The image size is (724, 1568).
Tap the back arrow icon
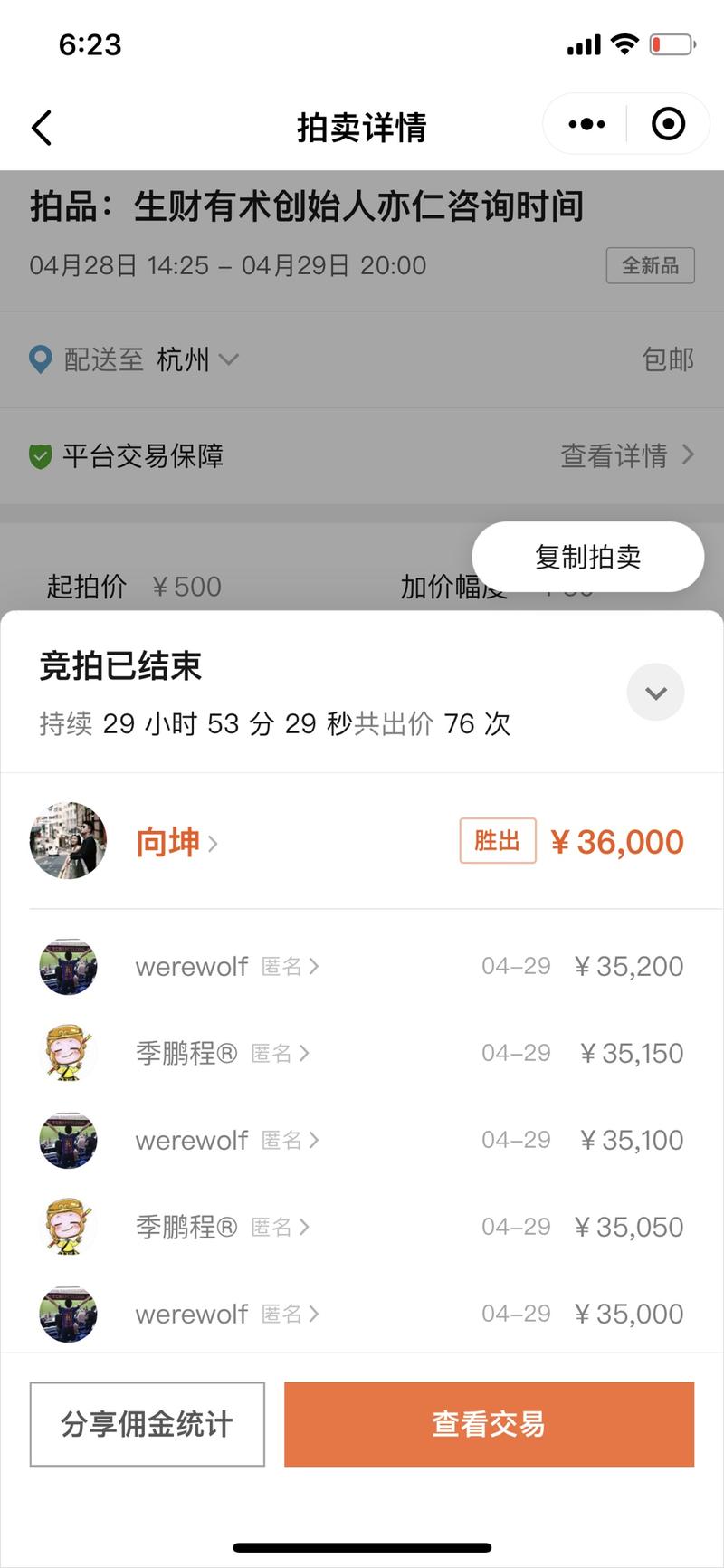pyautogui.click(x=41, y=127)
